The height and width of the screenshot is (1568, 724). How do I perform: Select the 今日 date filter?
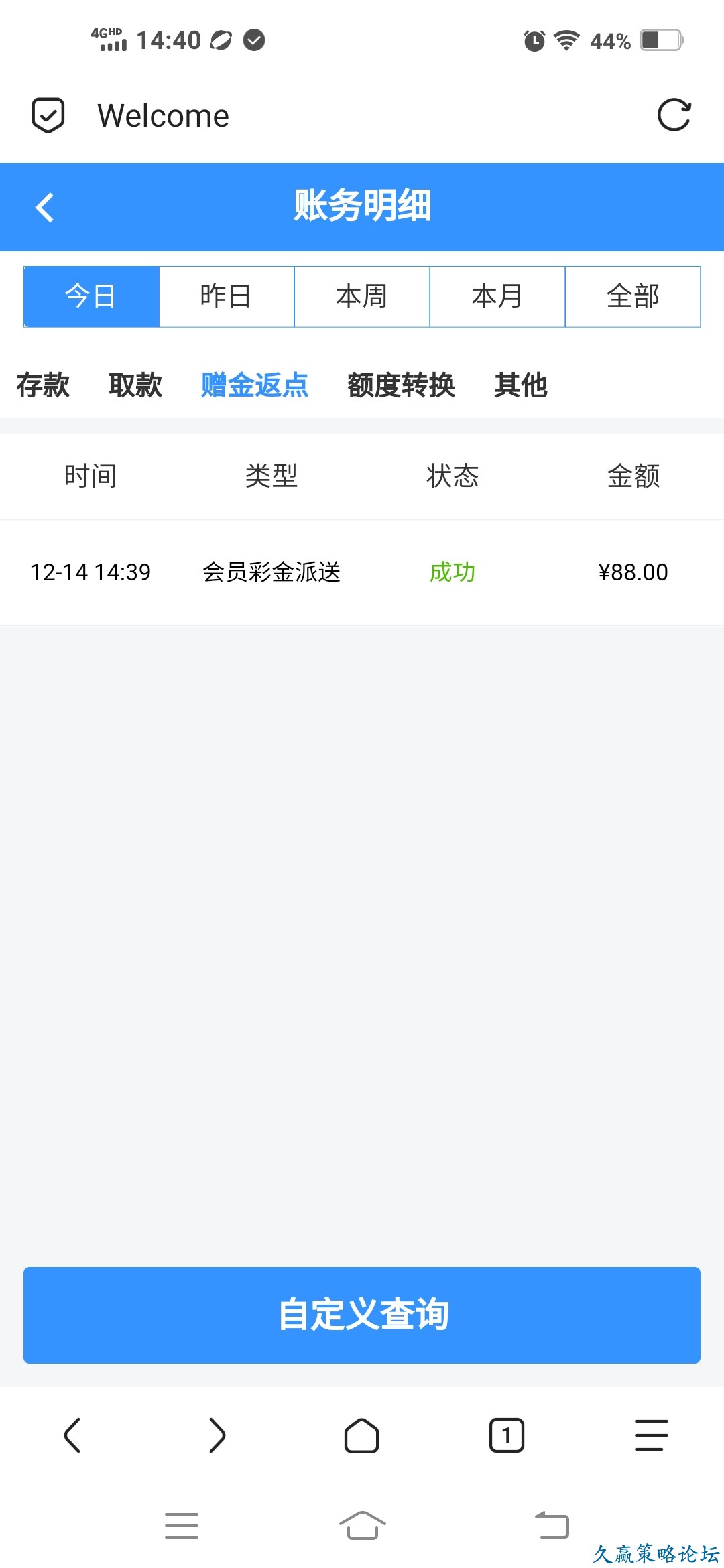[91, 296]
